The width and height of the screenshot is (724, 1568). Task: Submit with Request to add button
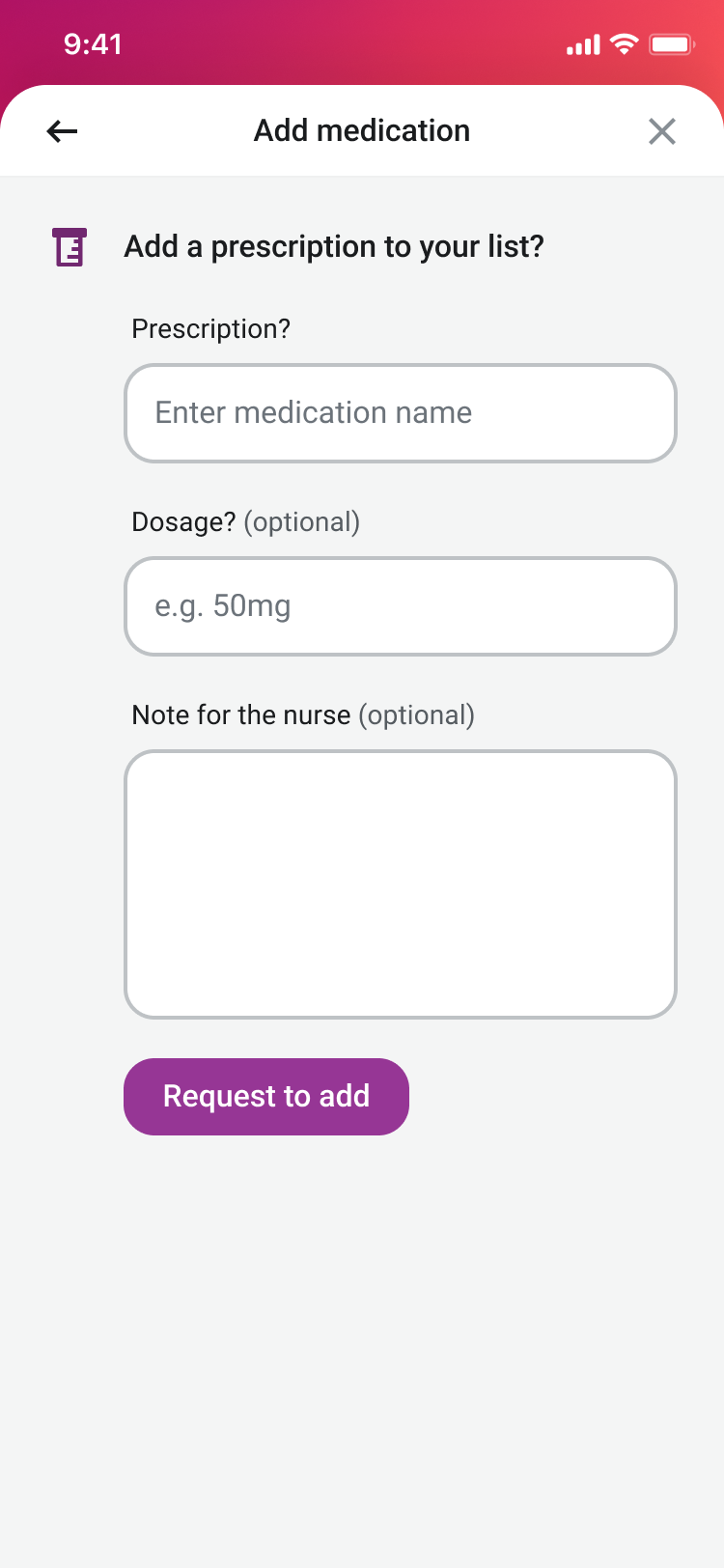(x=266, y=1097)
